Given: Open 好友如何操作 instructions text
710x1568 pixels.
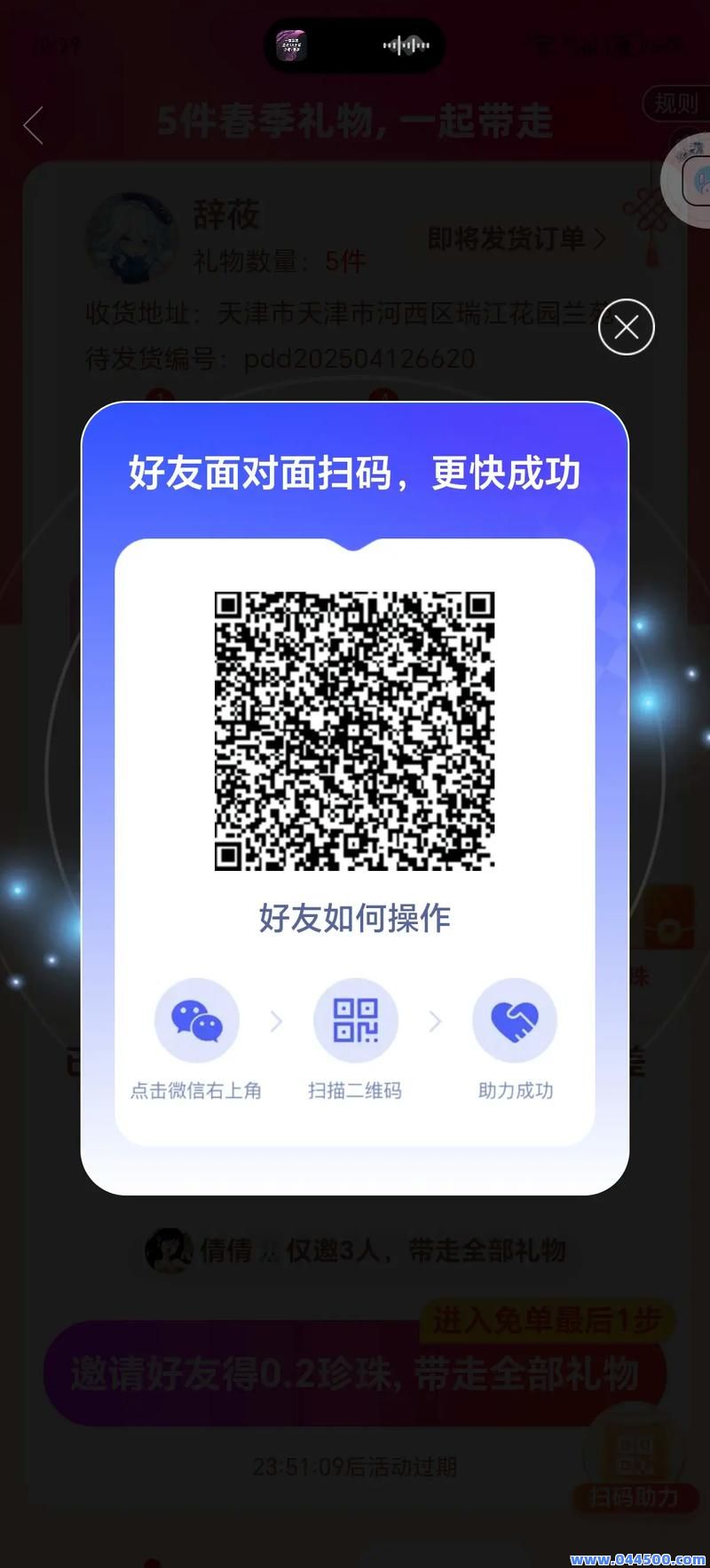Looking at the screenshot, I should point(355,919).
